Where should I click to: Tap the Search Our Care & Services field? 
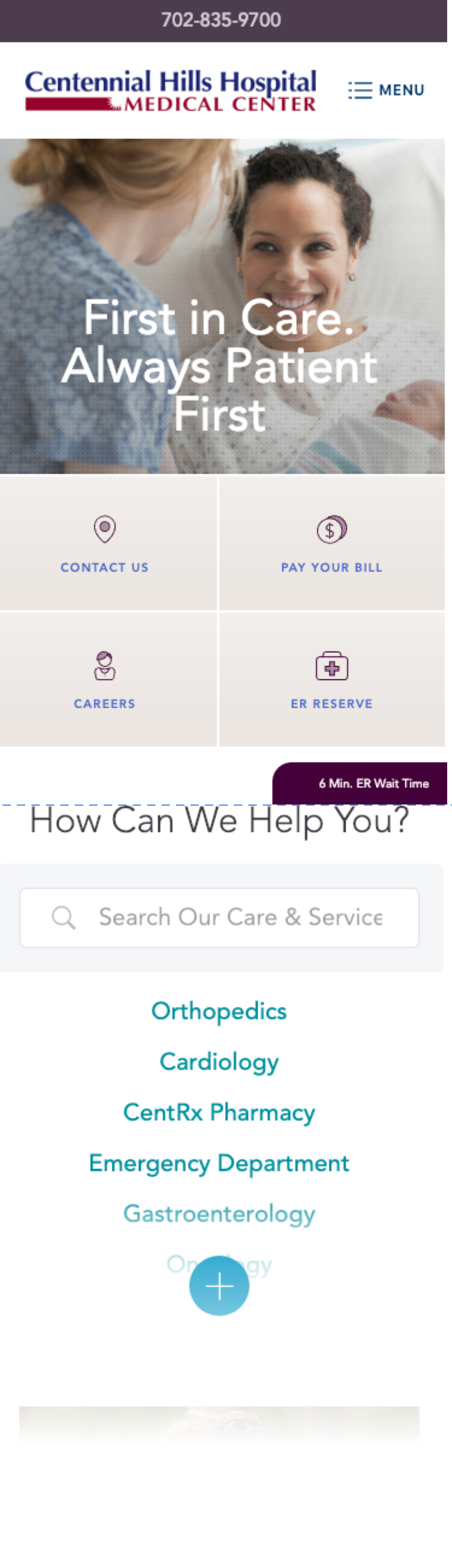click(x=240, y=917)
